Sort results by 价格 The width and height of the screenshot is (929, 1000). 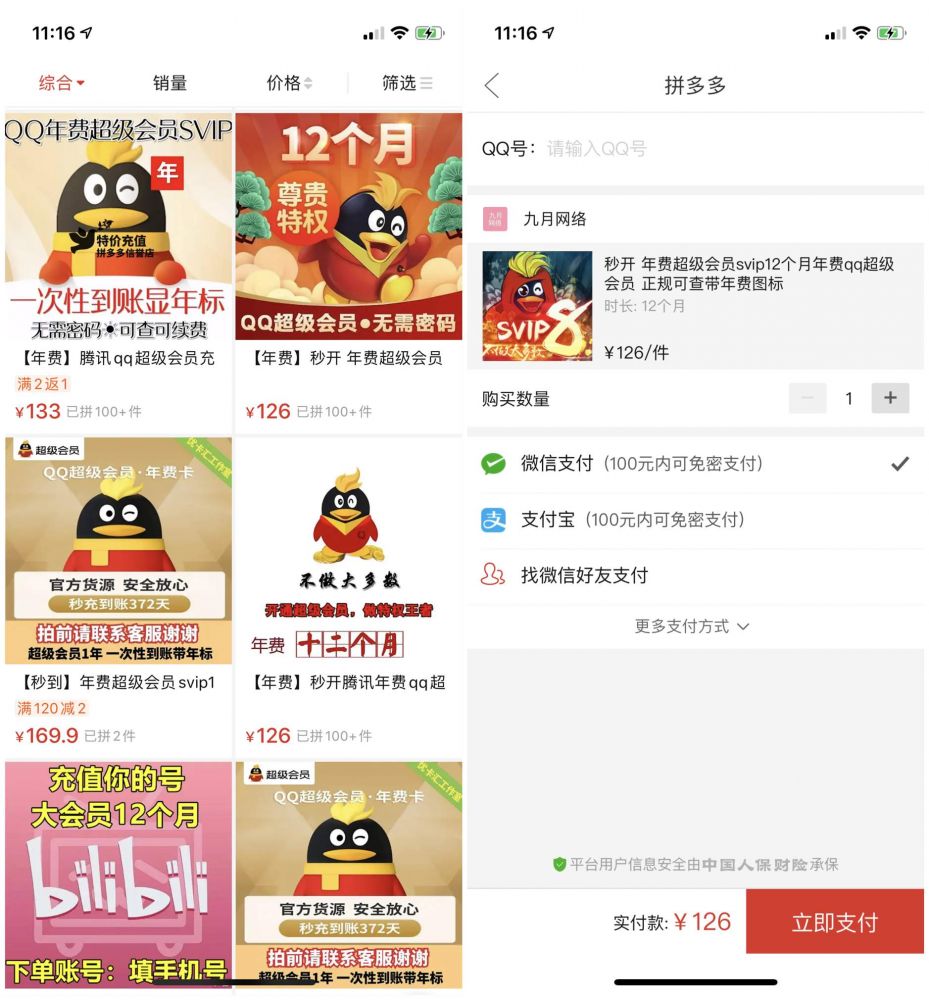point(289,83)
